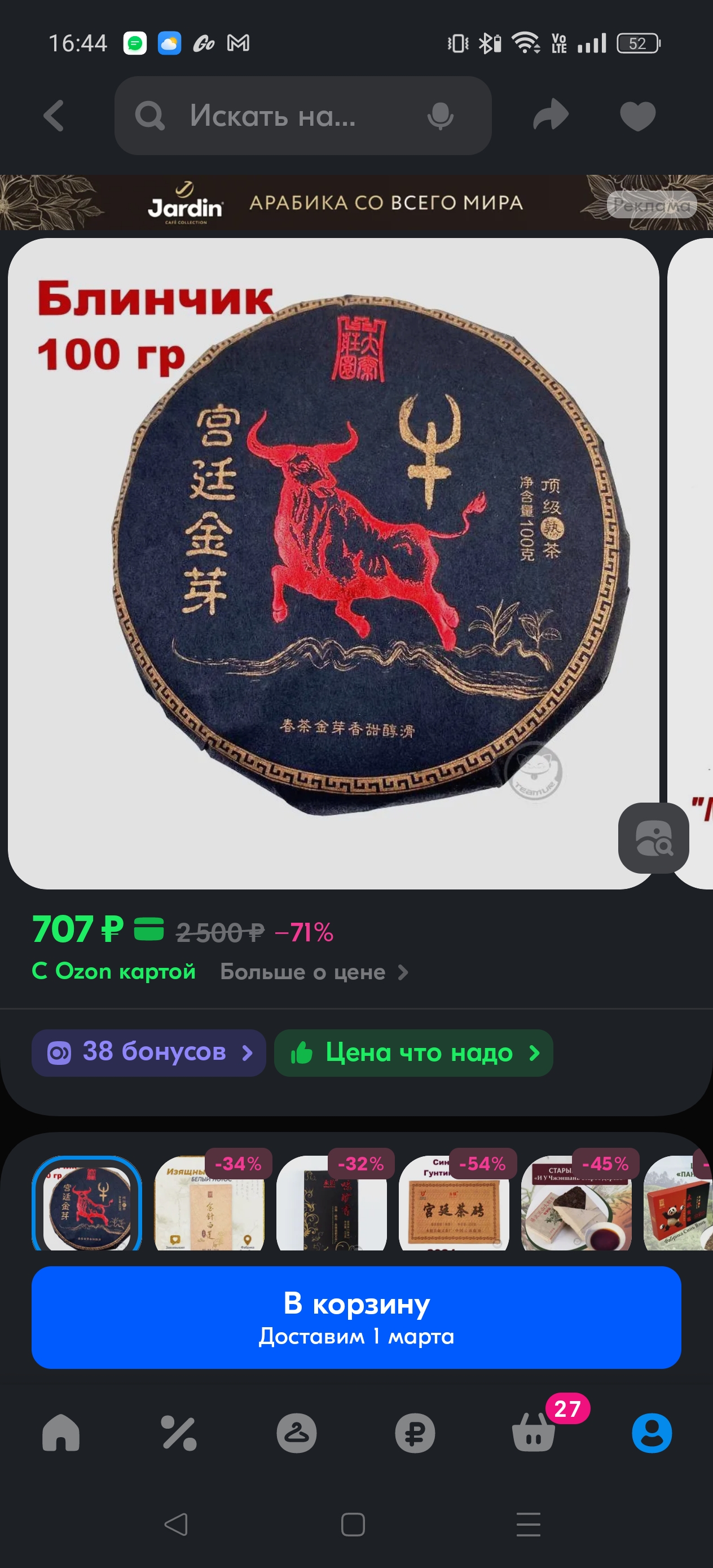Switch to the home tab
The width and height of the screenshot is (713, 1568).
61,1433
